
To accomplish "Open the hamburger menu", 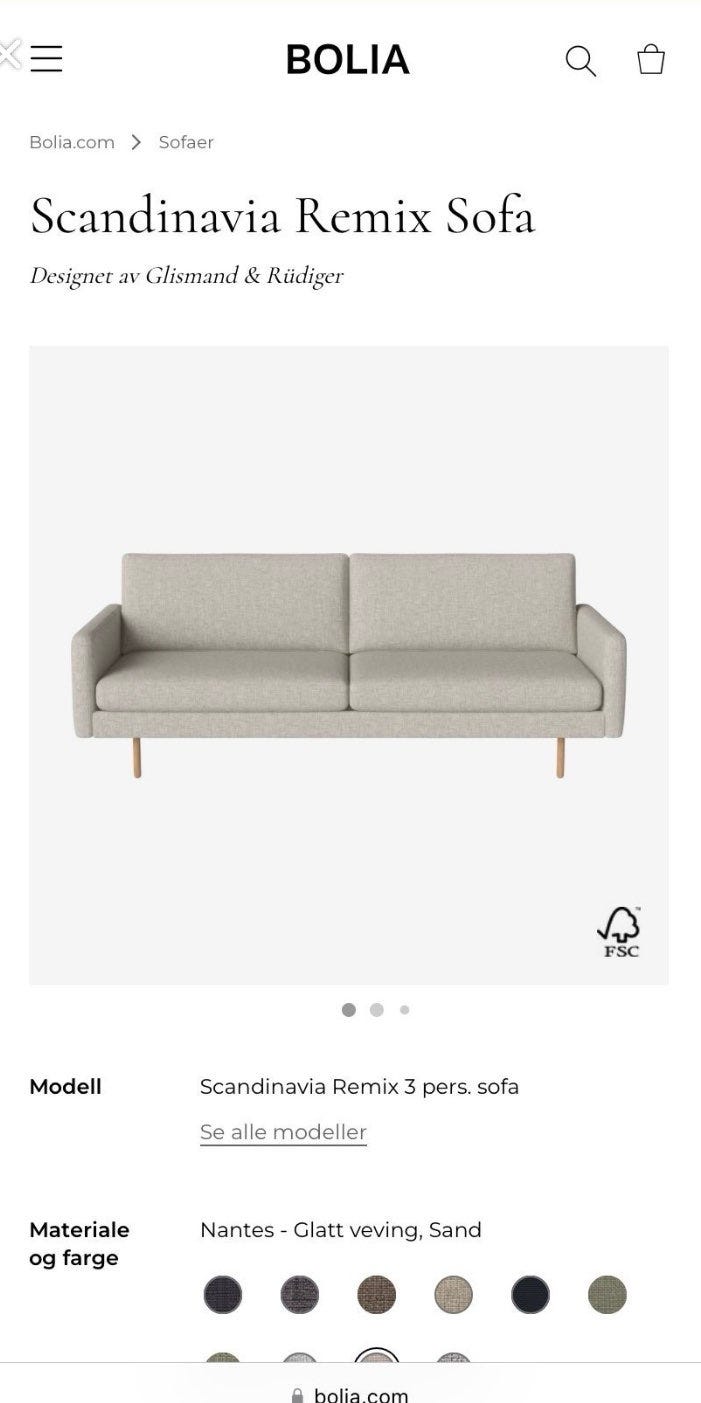I will (46, 60).
